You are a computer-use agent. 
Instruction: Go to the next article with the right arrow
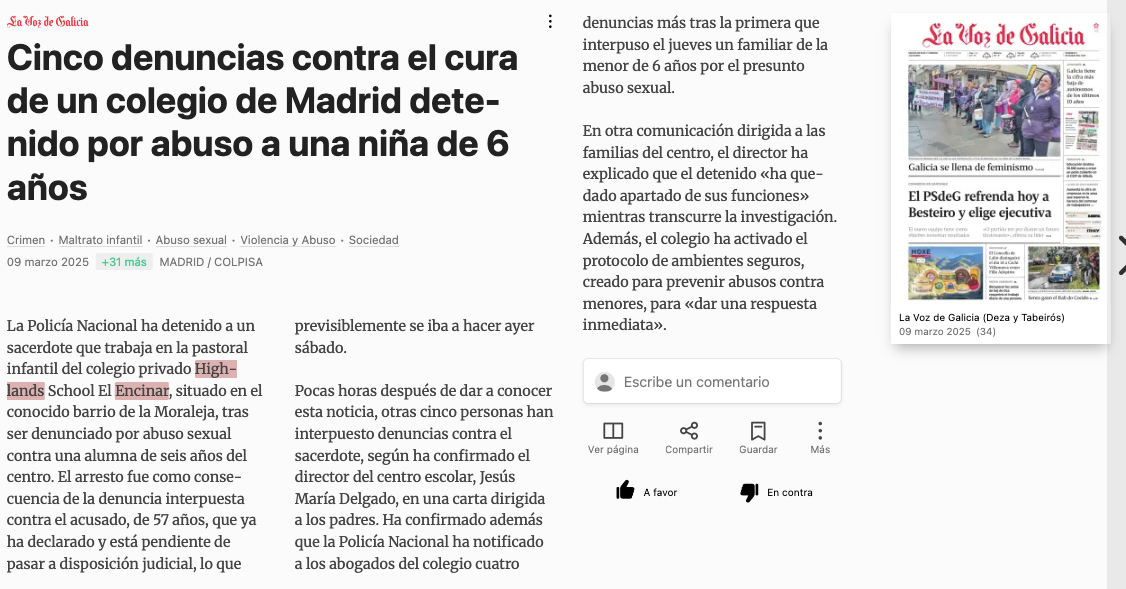tap(1122, 255)
